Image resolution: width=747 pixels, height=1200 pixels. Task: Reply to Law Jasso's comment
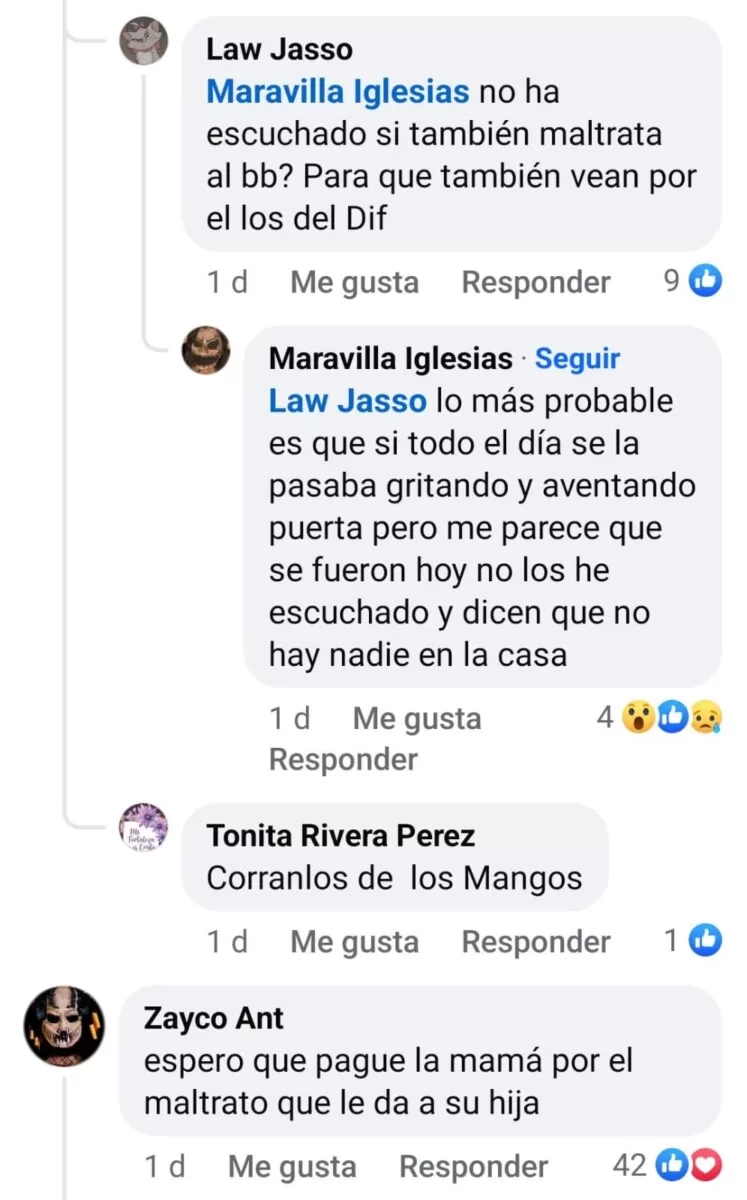click(x=535, y=283)
